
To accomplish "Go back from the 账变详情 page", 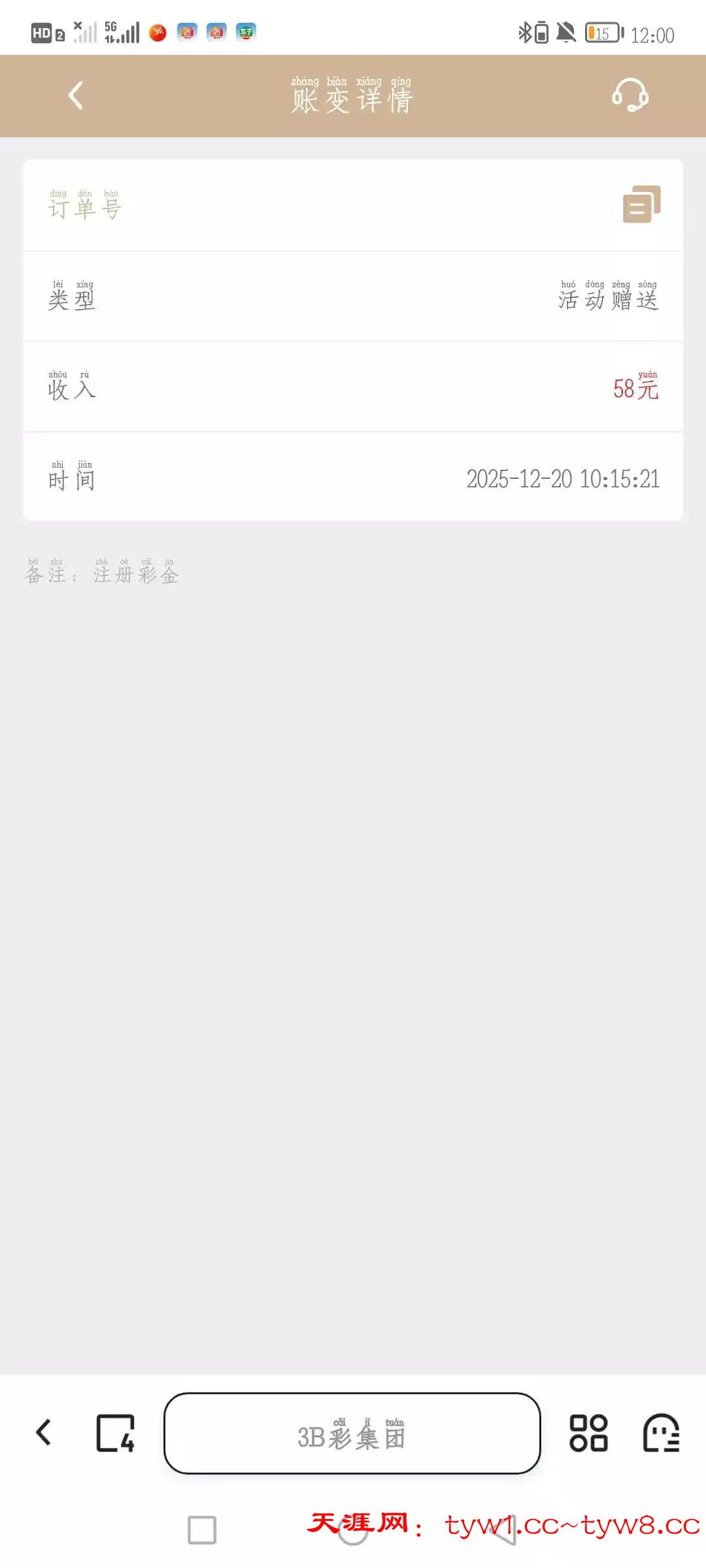I will 76,96.
